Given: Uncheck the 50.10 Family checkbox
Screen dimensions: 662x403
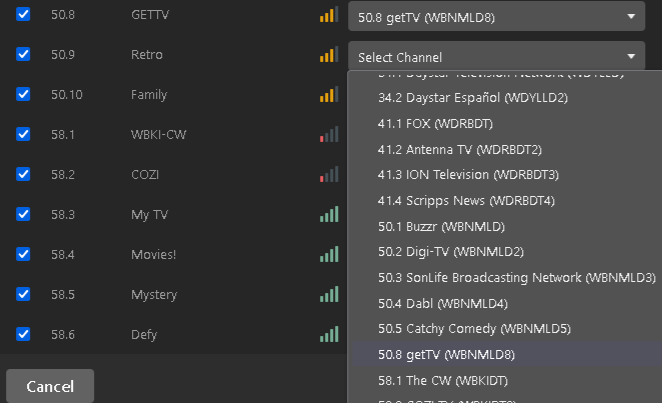Looking at the screenshot, I should click(x=24, y=95).
